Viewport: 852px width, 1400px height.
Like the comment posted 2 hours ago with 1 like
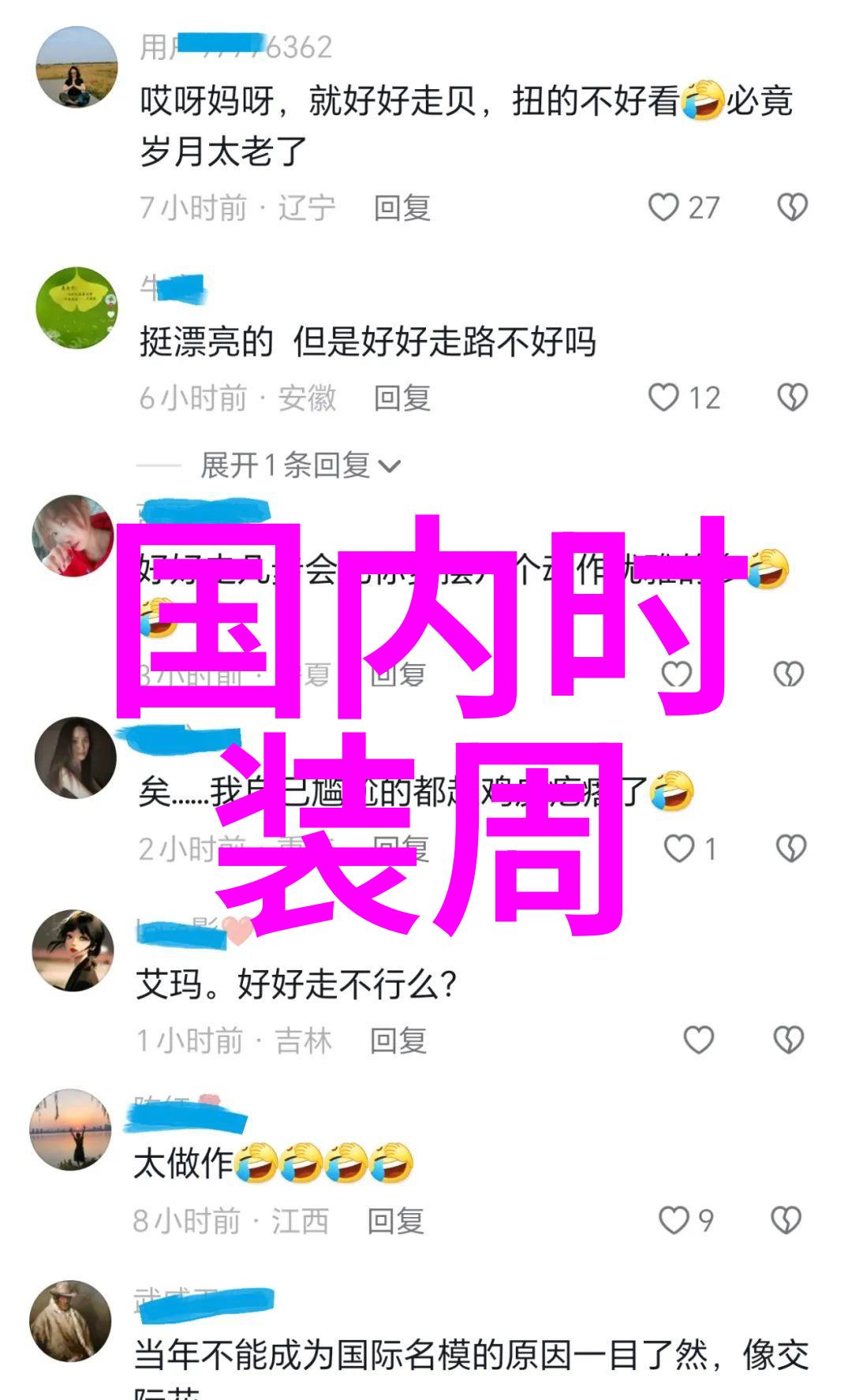[x=678, y=849]
